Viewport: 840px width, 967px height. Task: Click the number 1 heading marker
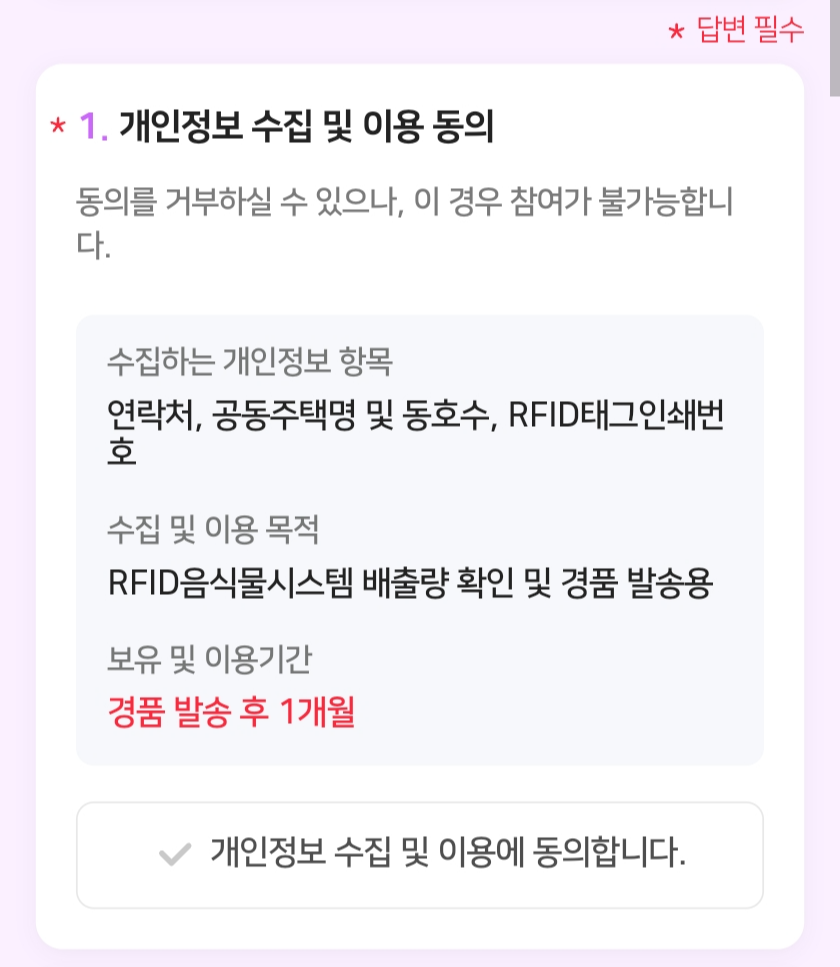91,123
